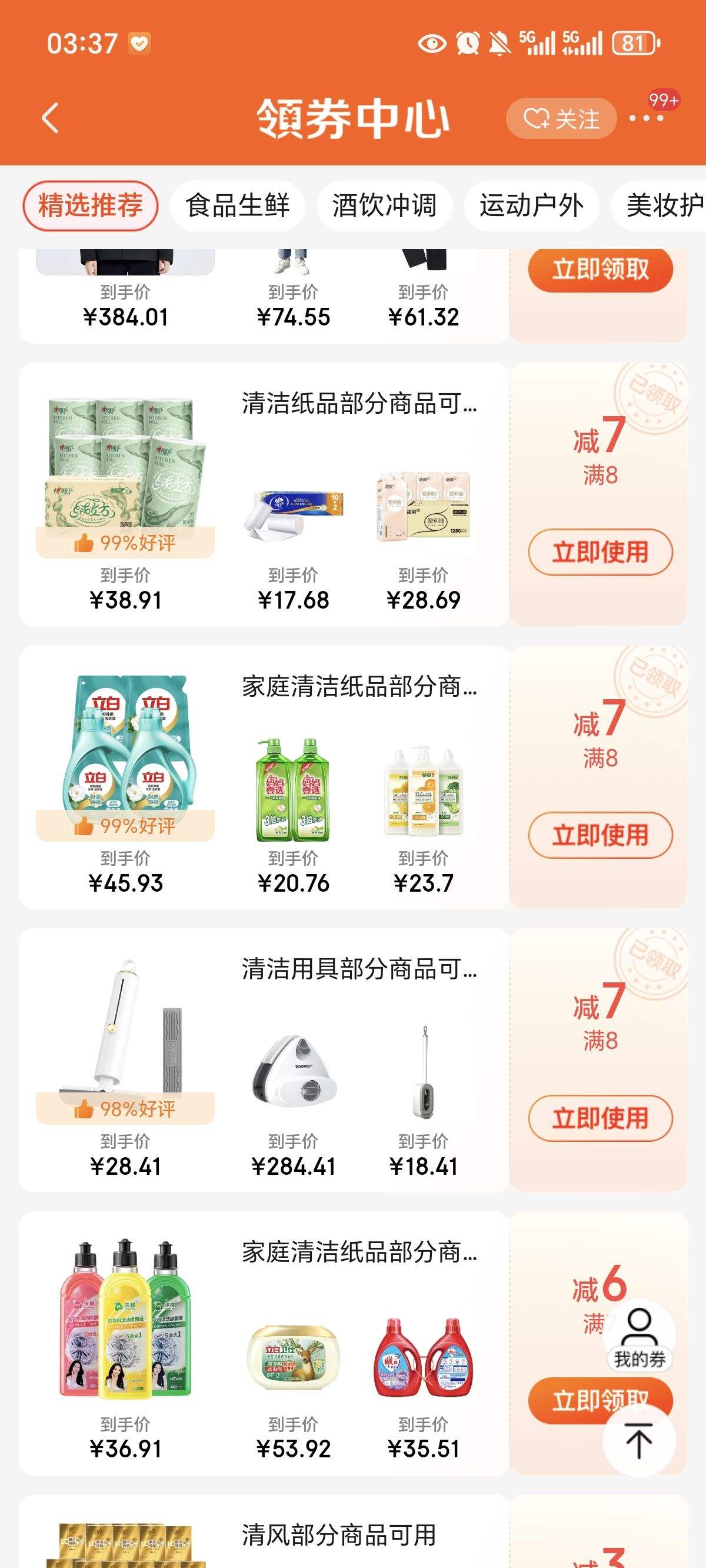Tap the alarm clock icon in status bar
The width and height of the screenshot is (706, 1568).
point(466,43)
